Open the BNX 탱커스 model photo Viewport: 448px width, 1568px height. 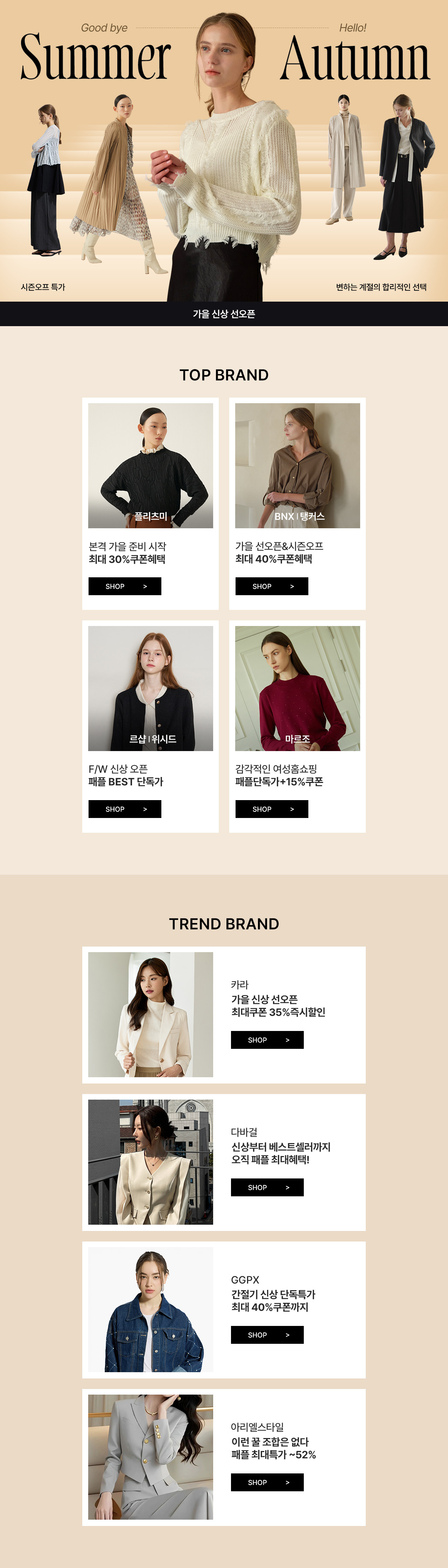click(297, 465)
